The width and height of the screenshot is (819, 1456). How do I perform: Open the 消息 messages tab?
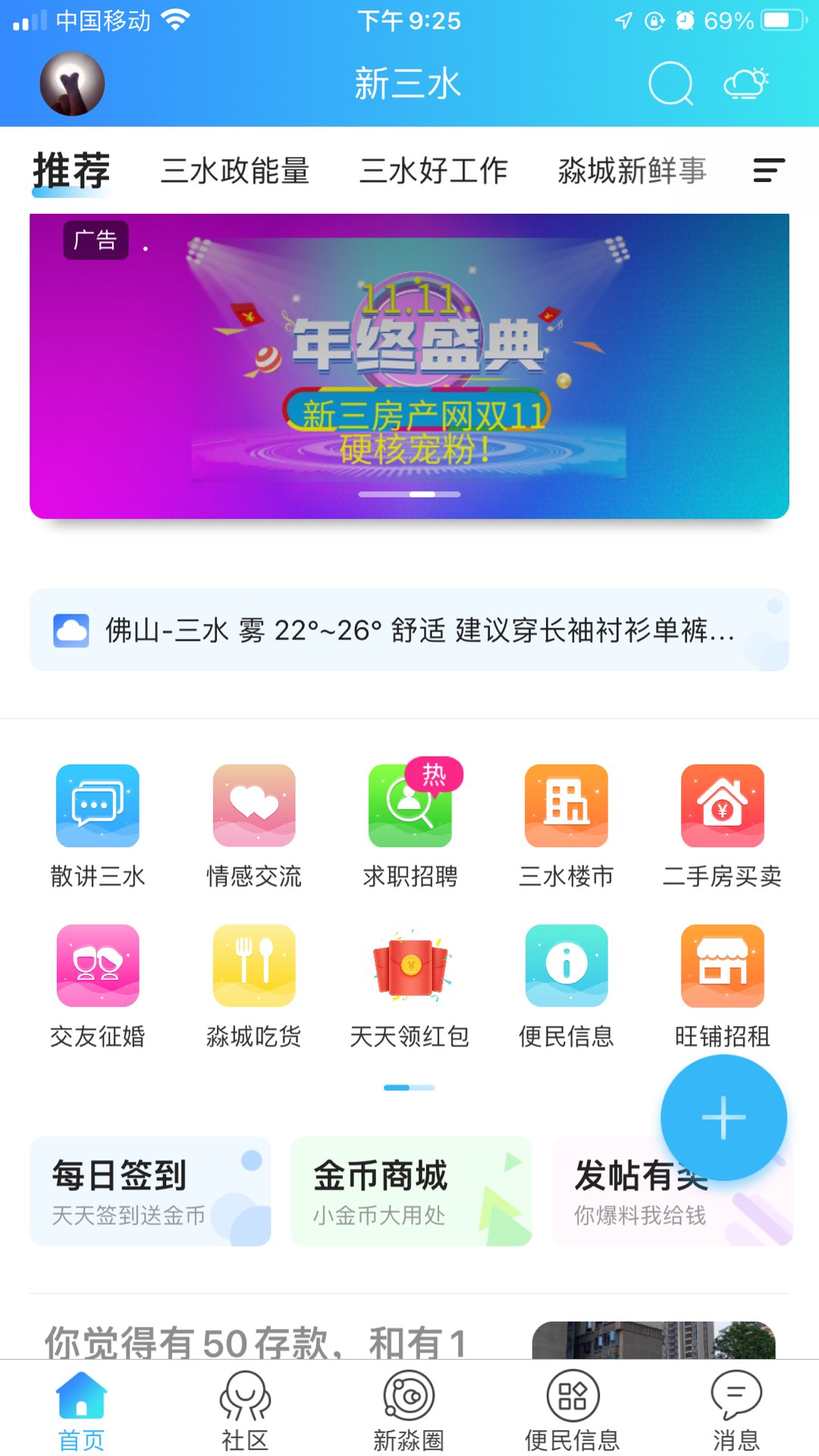coord(736,1410)
